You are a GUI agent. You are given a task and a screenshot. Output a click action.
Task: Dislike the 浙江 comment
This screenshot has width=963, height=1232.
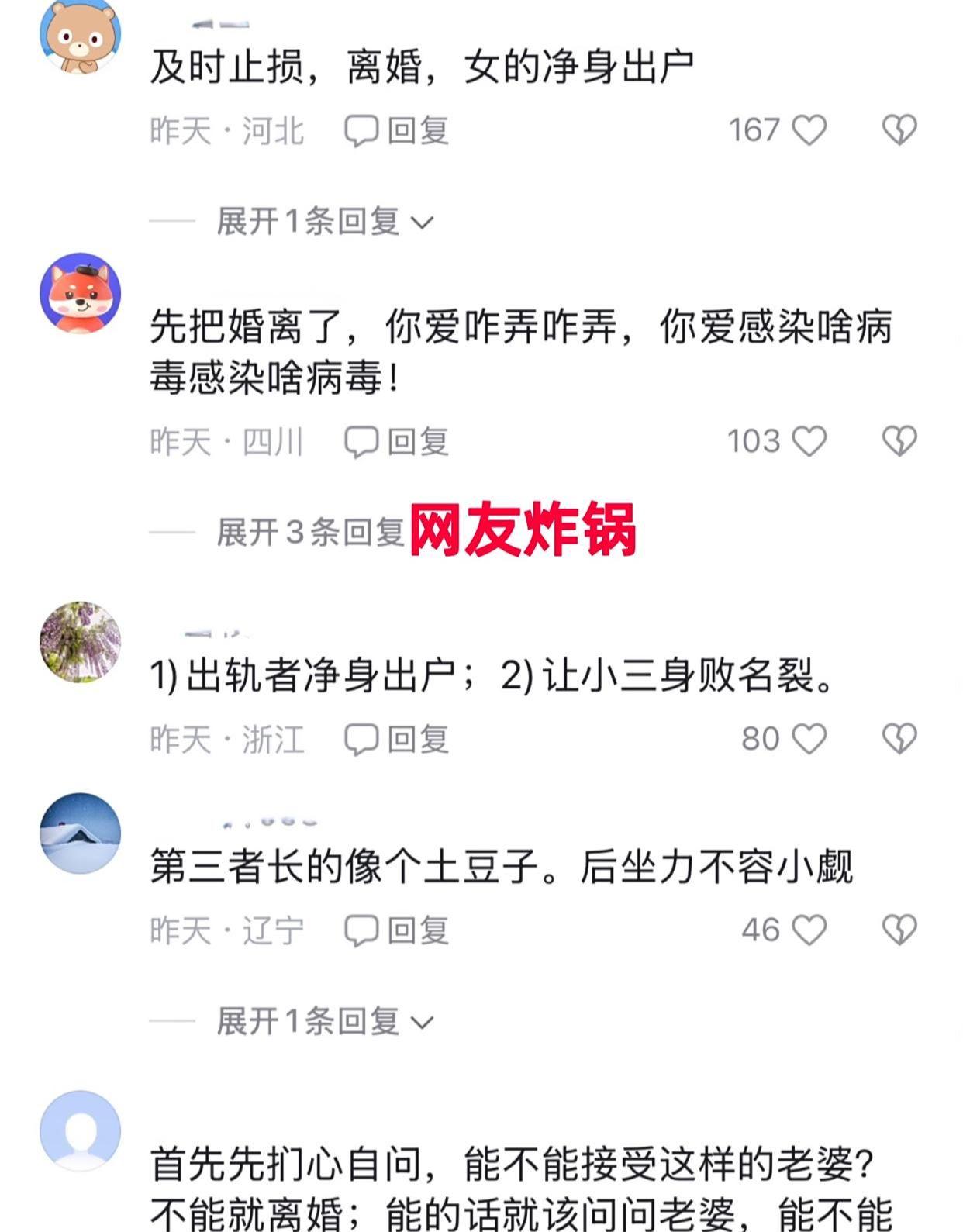click(x=899, y=739)
